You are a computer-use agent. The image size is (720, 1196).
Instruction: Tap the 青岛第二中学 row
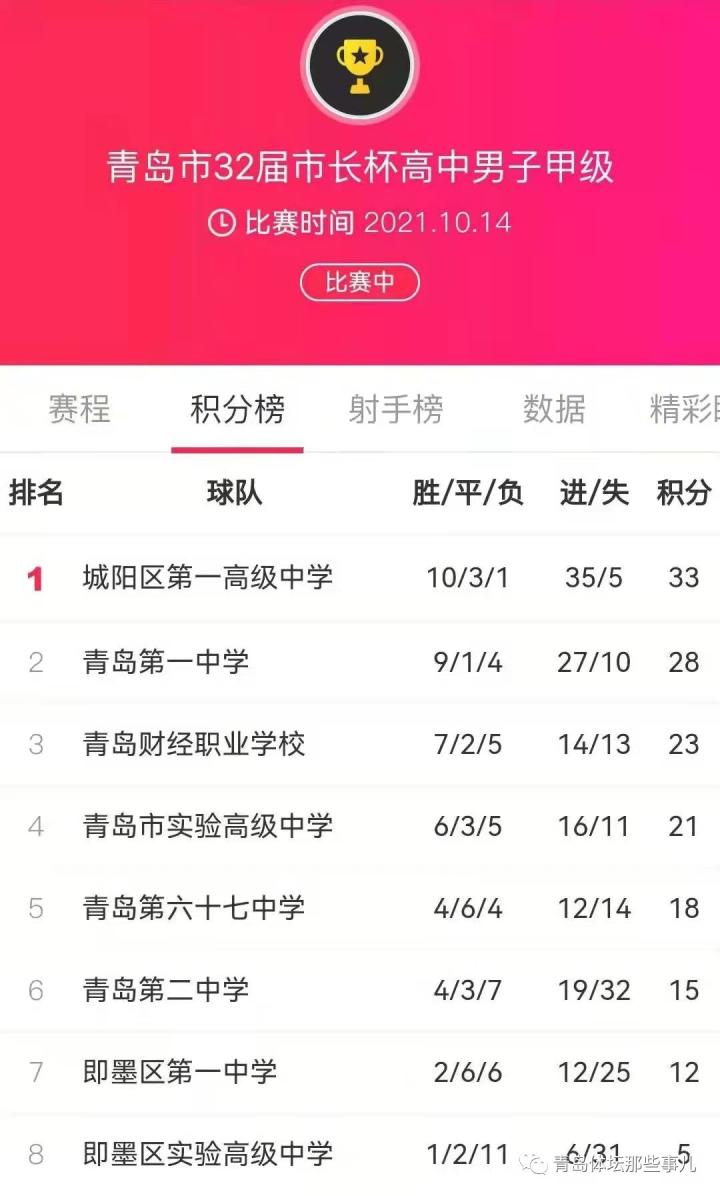pos(166,990)
